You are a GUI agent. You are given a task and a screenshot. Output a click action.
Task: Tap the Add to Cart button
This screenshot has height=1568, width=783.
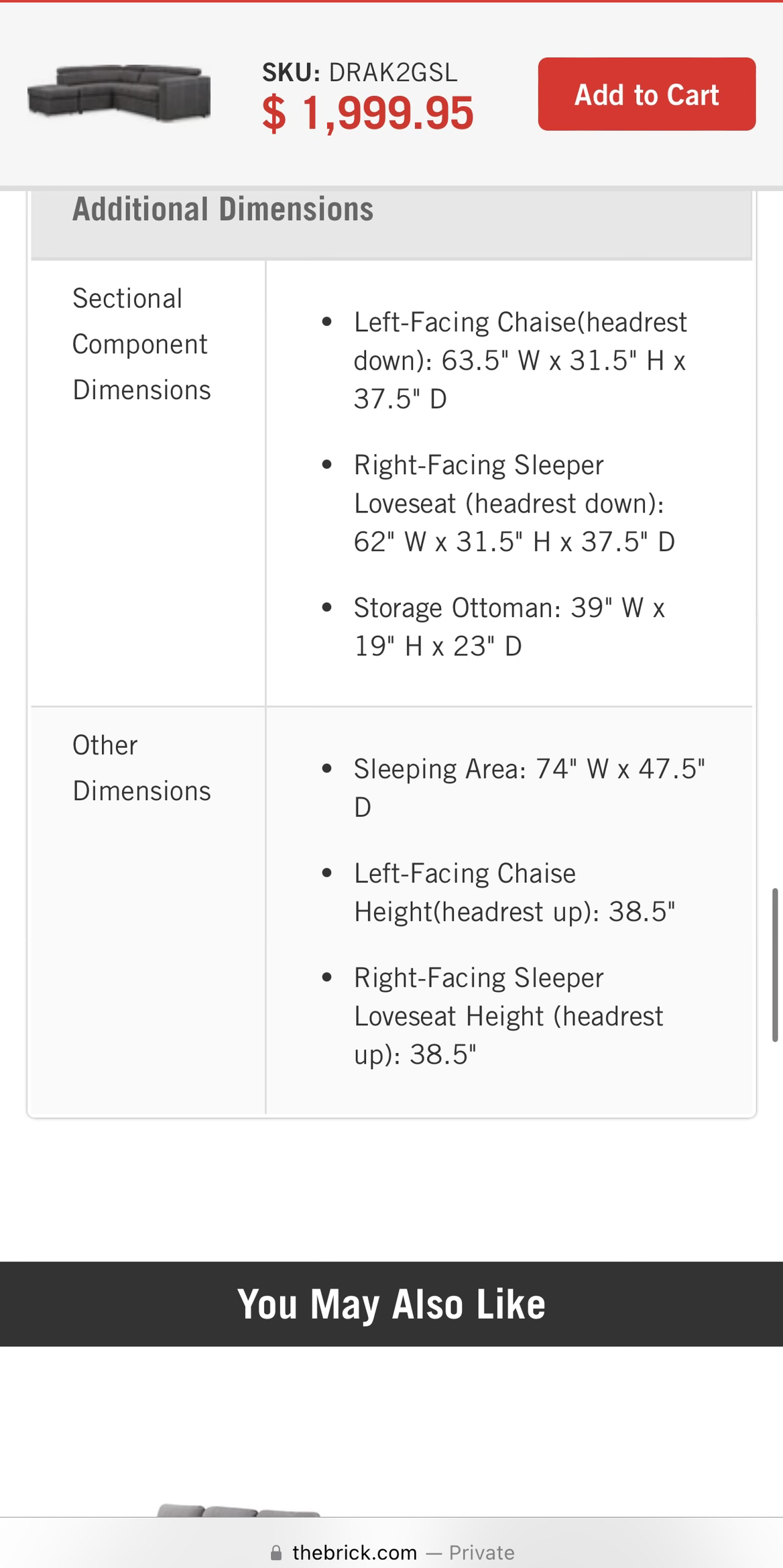(x=646, y=94)
